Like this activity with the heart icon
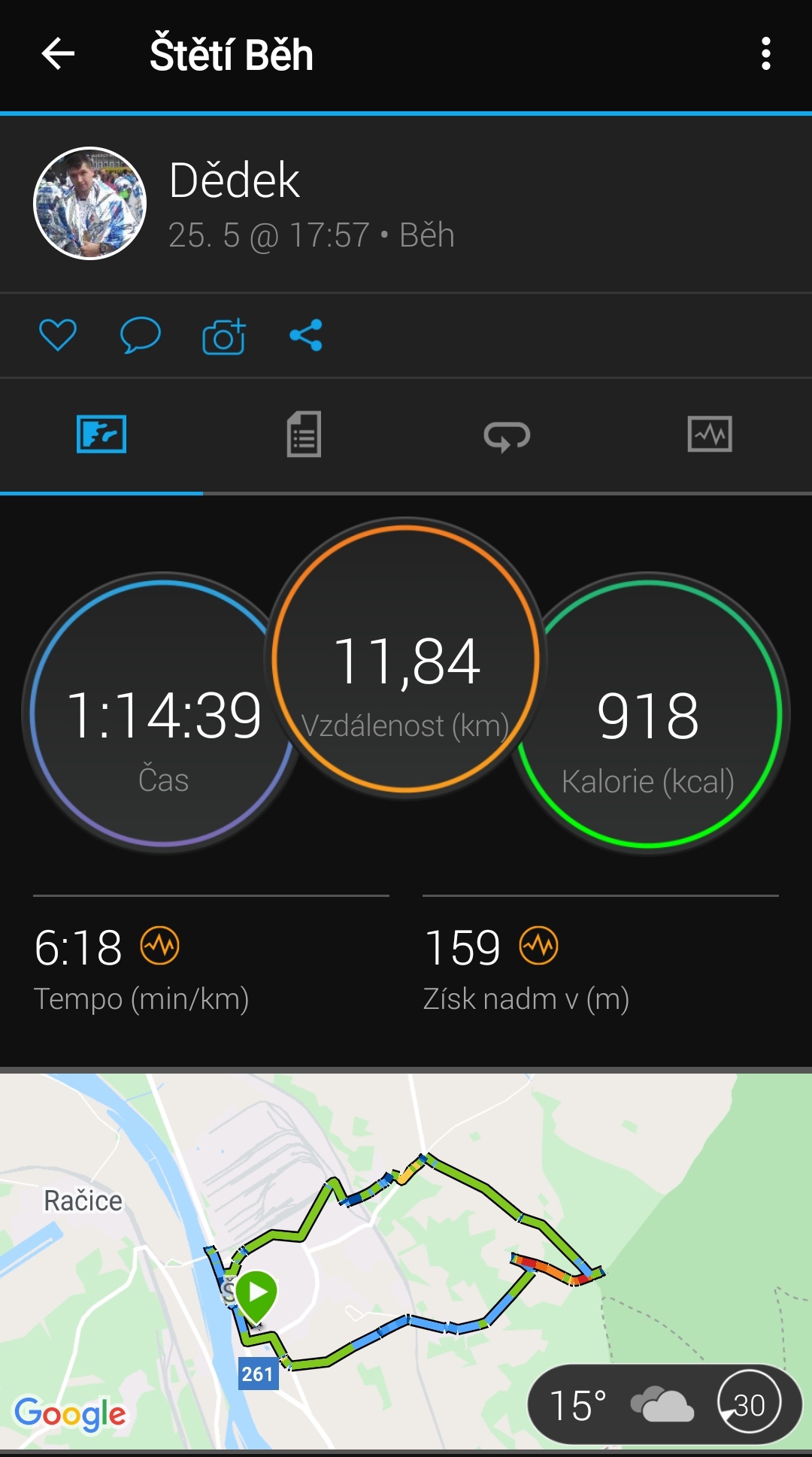The width and height of the screenshot is (812, 1457). [x=58, y=335]
